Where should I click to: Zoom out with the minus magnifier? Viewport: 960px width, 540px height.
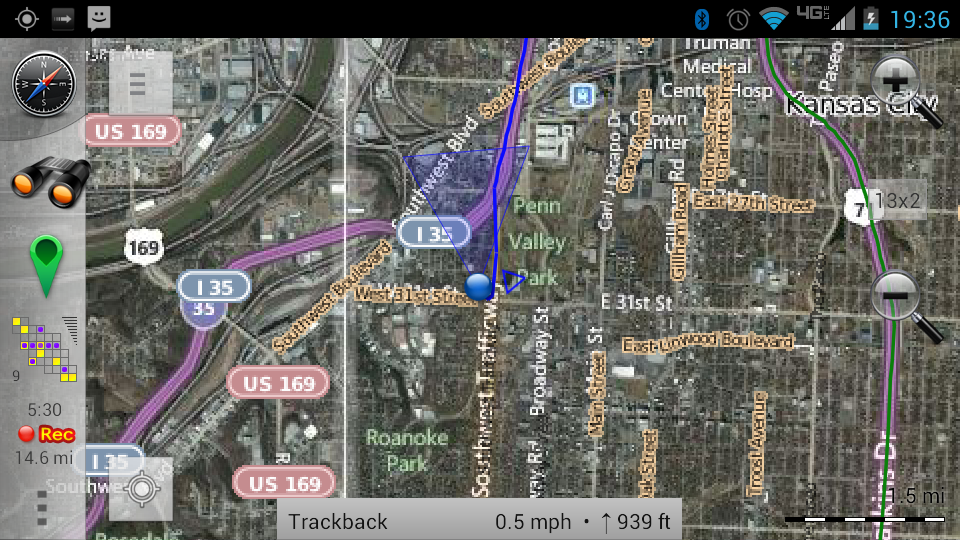tap(904, 304)
